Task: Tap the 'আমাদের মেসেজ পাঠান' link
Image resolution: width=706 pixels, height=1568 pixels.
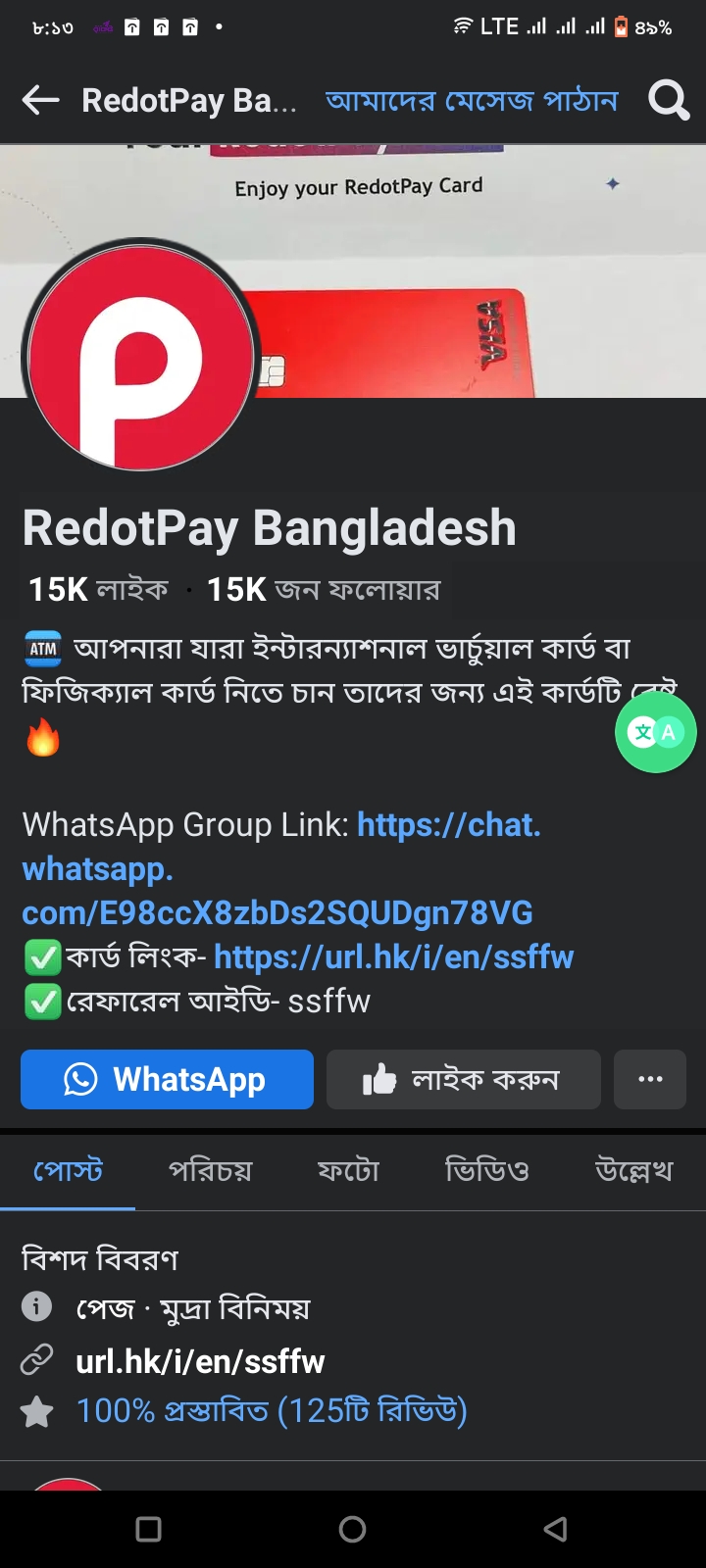Action: pyautogui.click(x=472, y=100)
